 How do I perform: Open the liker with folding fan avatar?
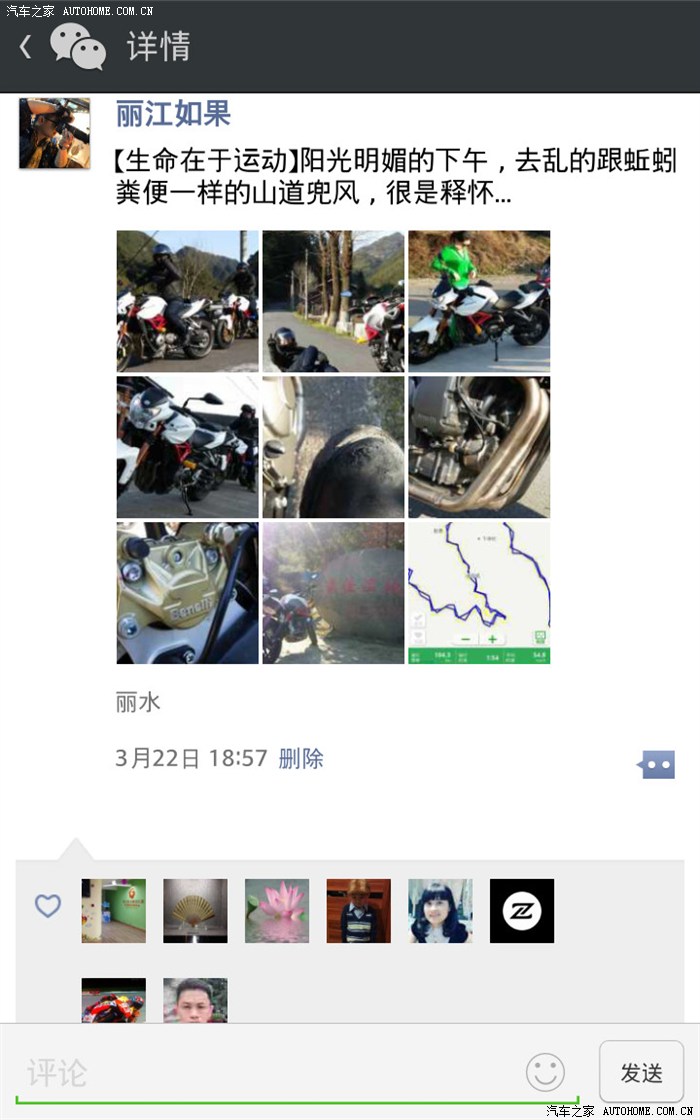(x=195, y=910)
